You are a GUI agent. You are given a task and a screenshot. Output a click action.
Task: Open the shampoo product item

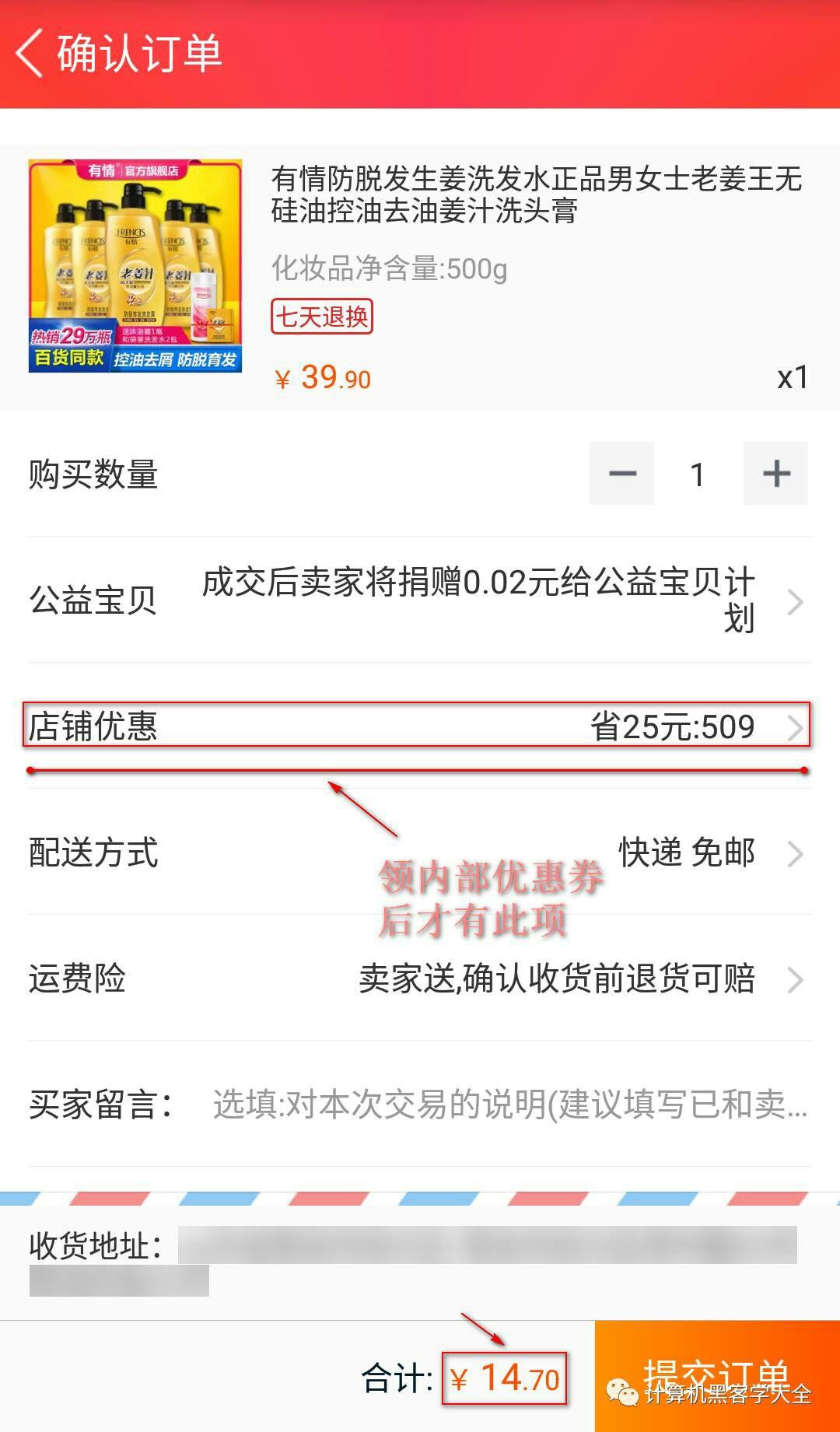(x=420, y=278)
